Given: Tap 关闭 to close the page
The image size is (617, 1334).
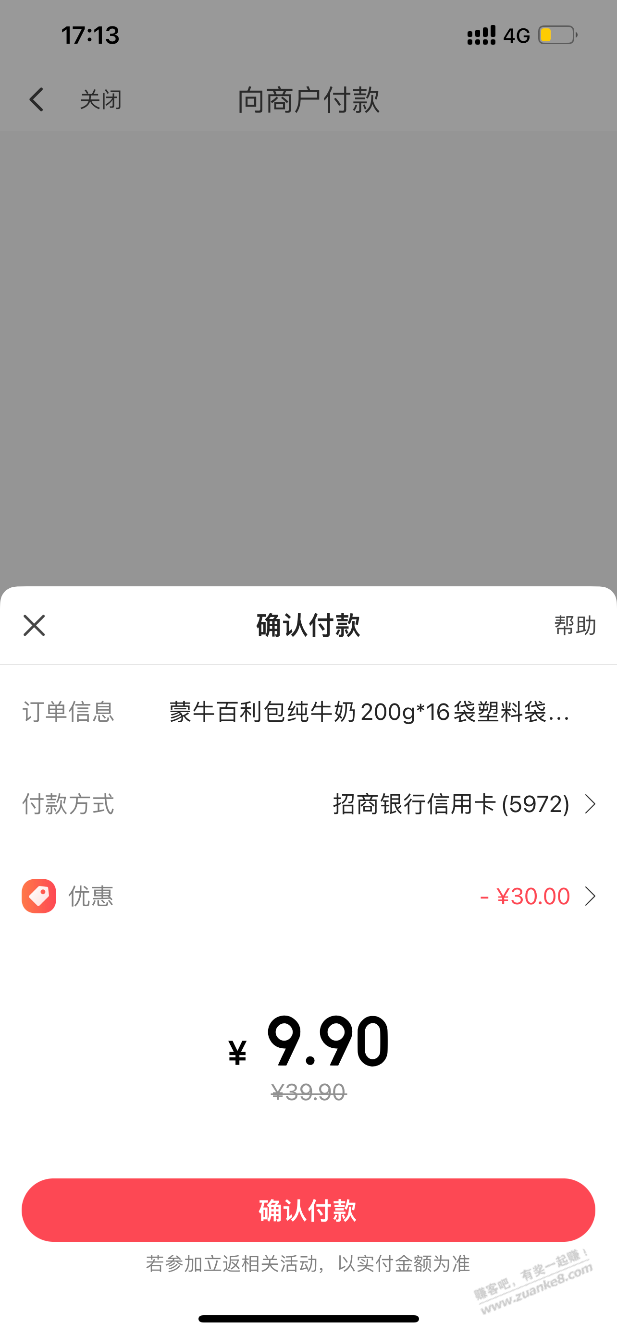Looking at the screenshot, I should (x=101, y=100).
